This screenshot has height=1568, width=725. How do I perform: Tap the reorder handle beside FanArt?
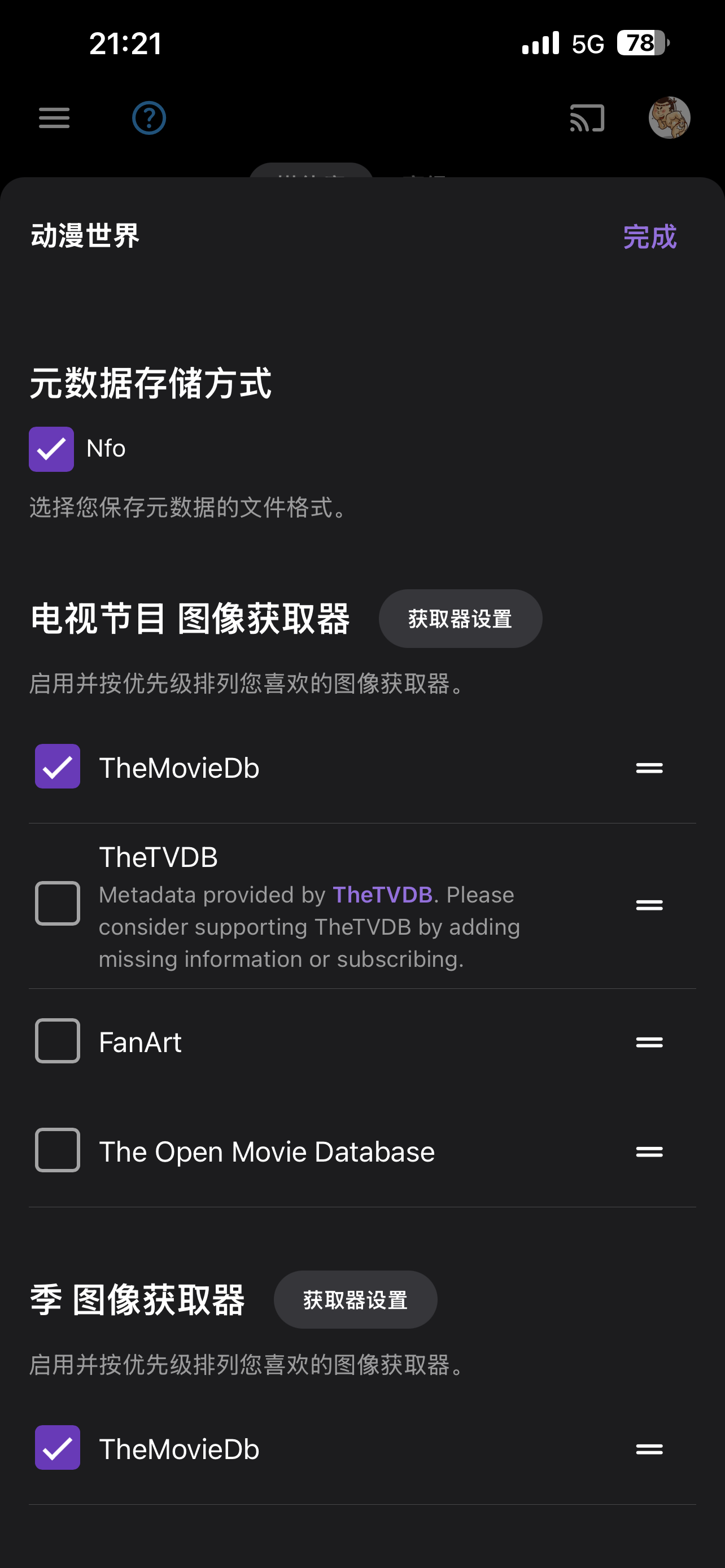point(649,1042)
